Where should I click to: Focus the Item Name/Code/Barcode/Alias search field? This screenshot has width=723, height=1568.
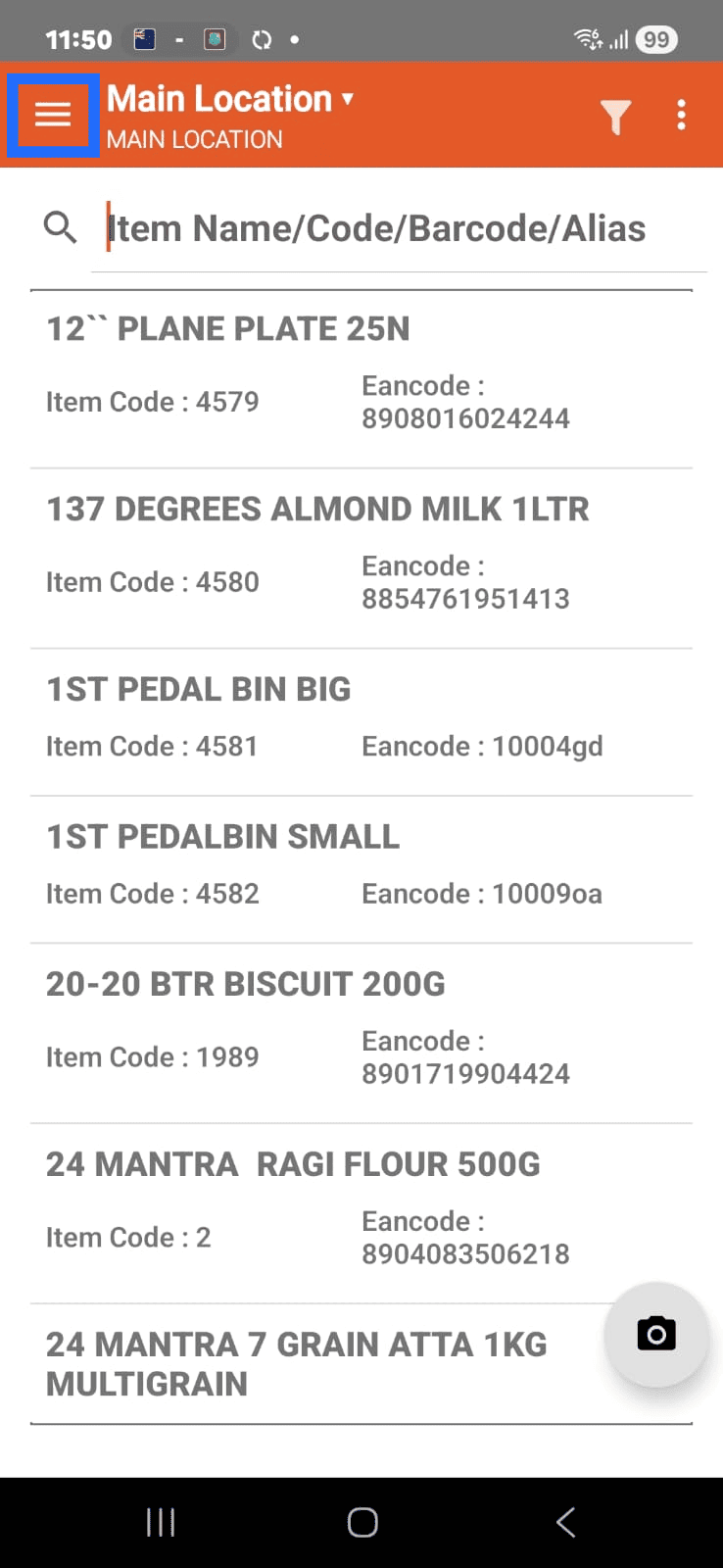tap(376, 228)
